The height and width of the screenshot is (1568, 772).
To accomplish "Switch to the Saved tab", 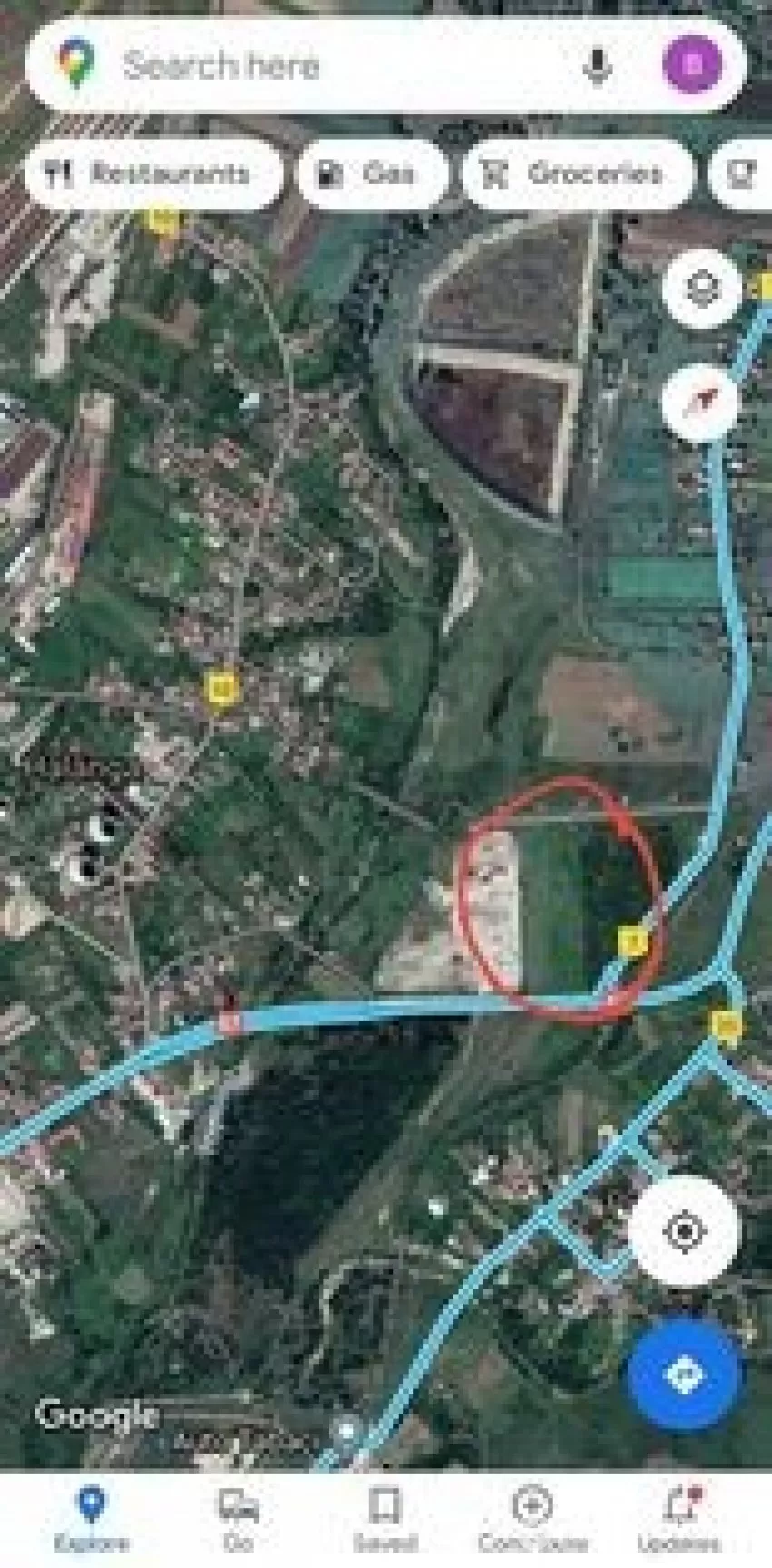I will click(x=385, y=1516).
